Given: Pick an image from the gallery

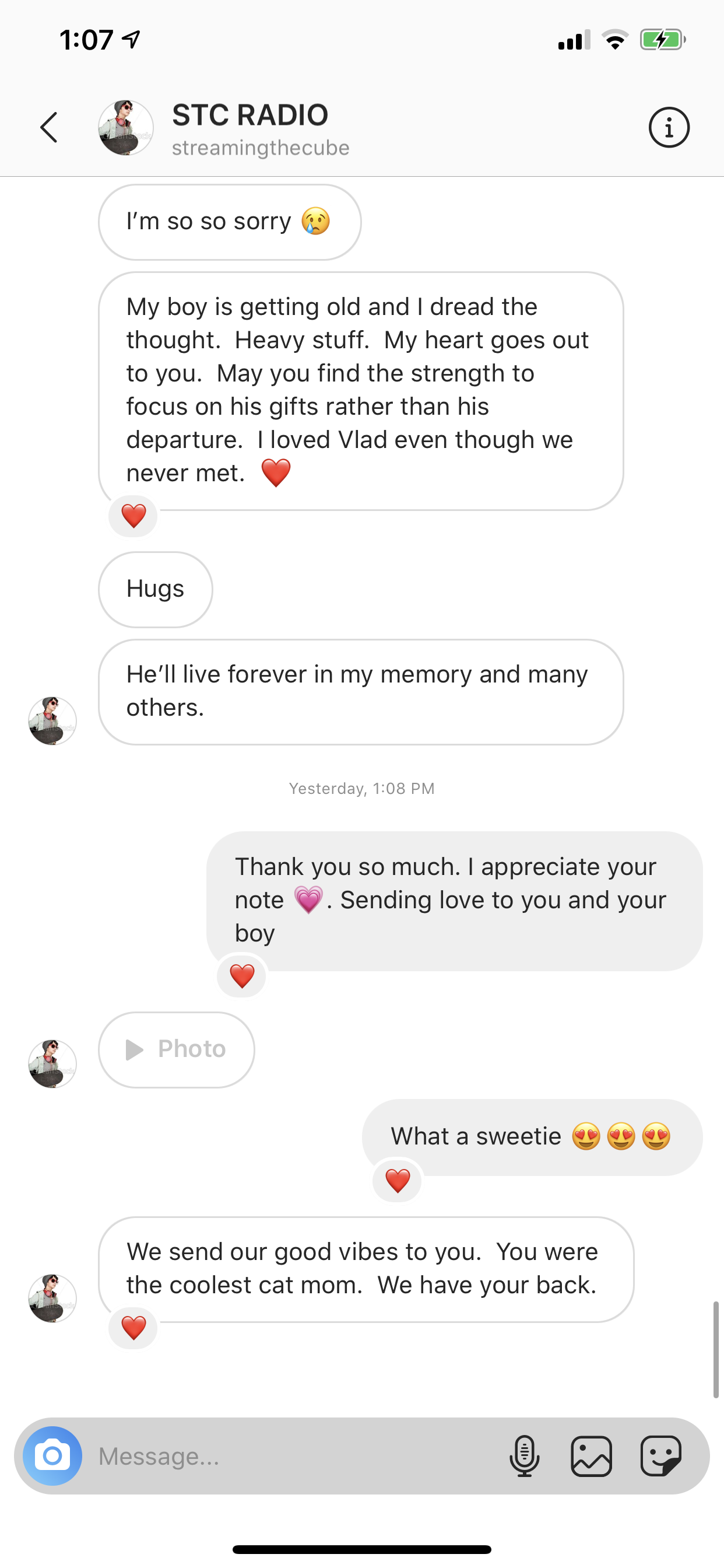Looking at the screenshot, I should [591, 1456].
